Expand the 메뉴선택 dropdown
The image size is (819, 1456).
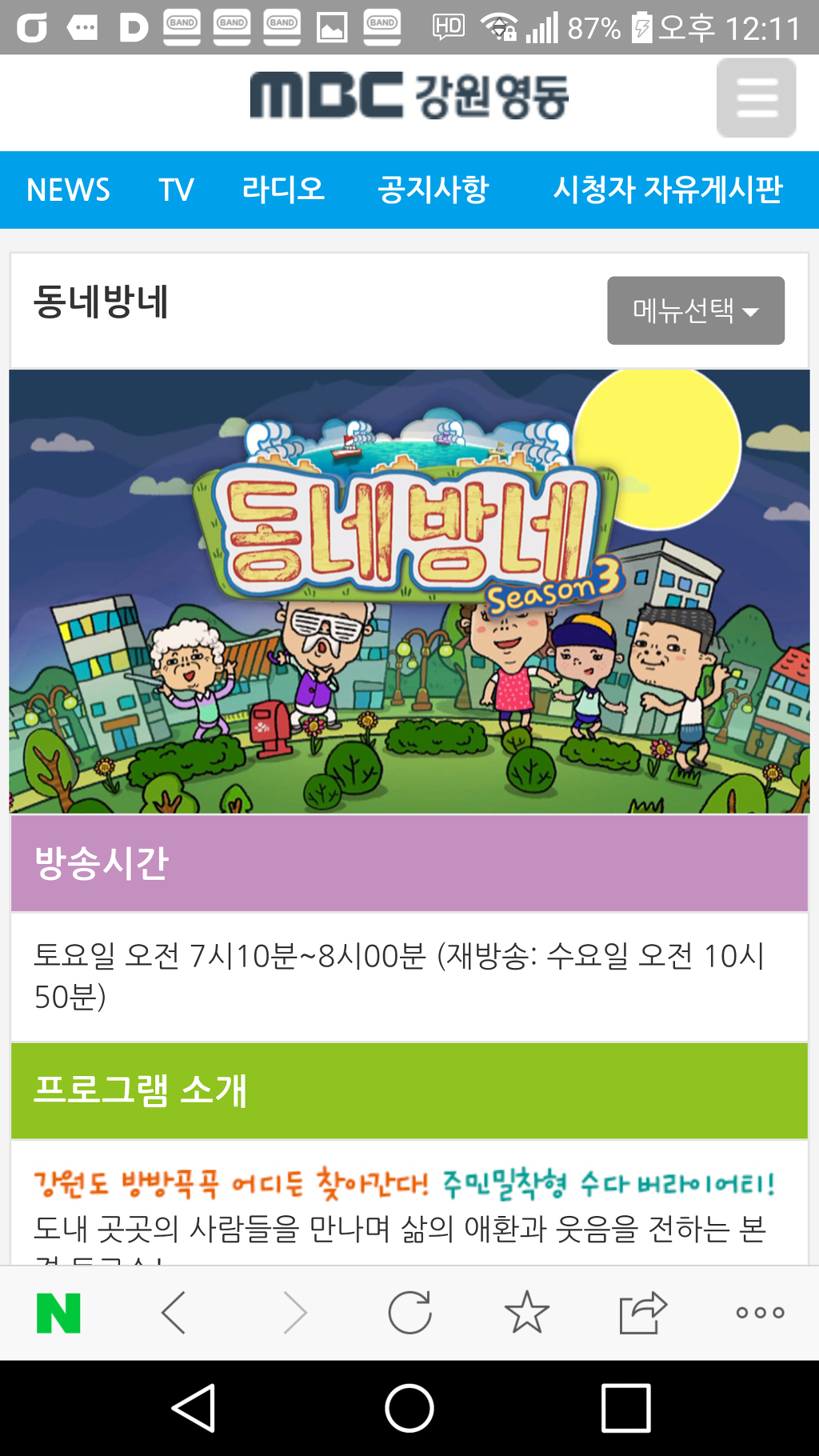pyautogui.click(x=695, y=310)
